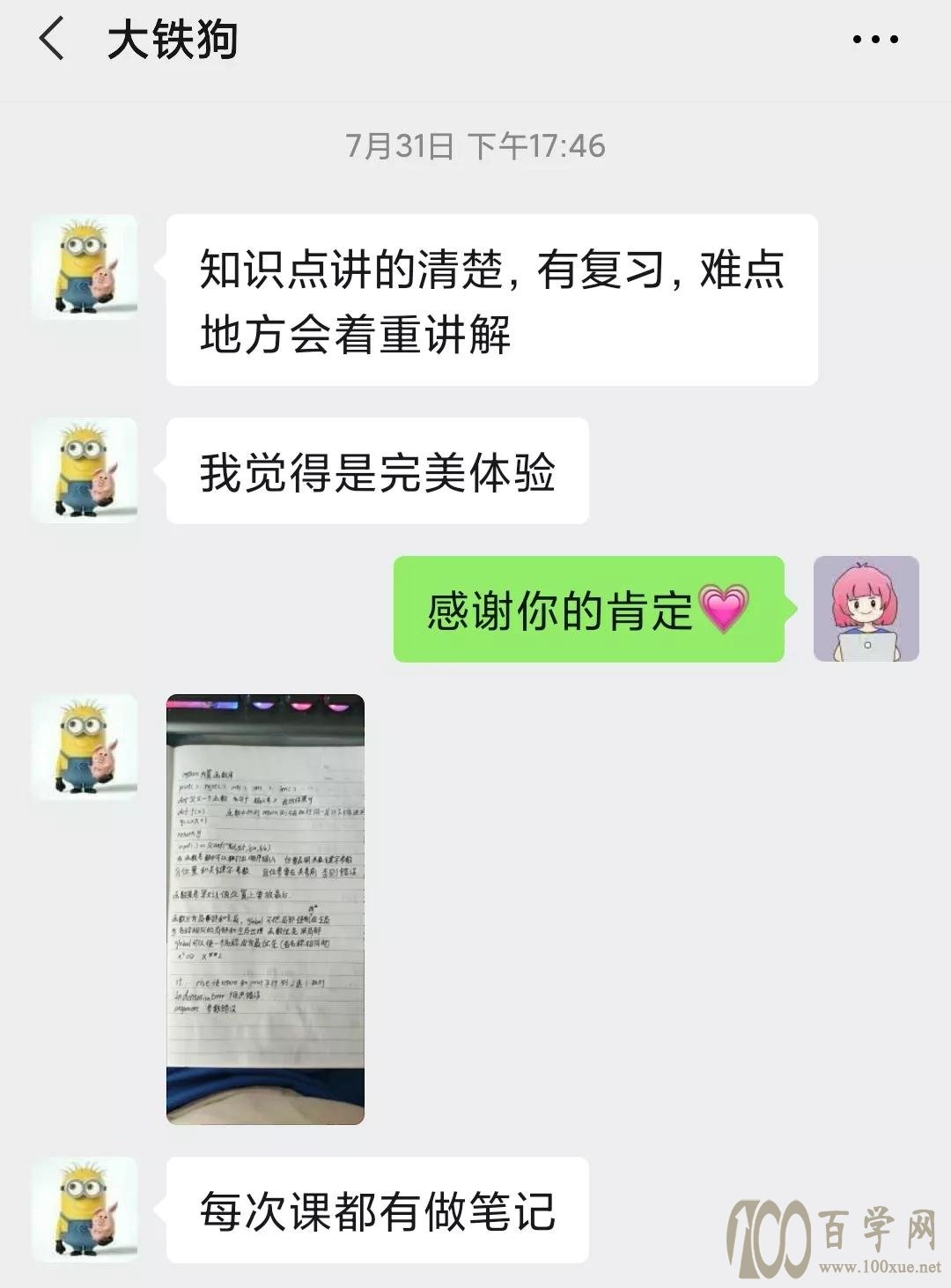The height and width of the screenshot is (1288, 951).
Task: Open minion avatar beside 我觉得是完美体验
Action: click(85, 470)
